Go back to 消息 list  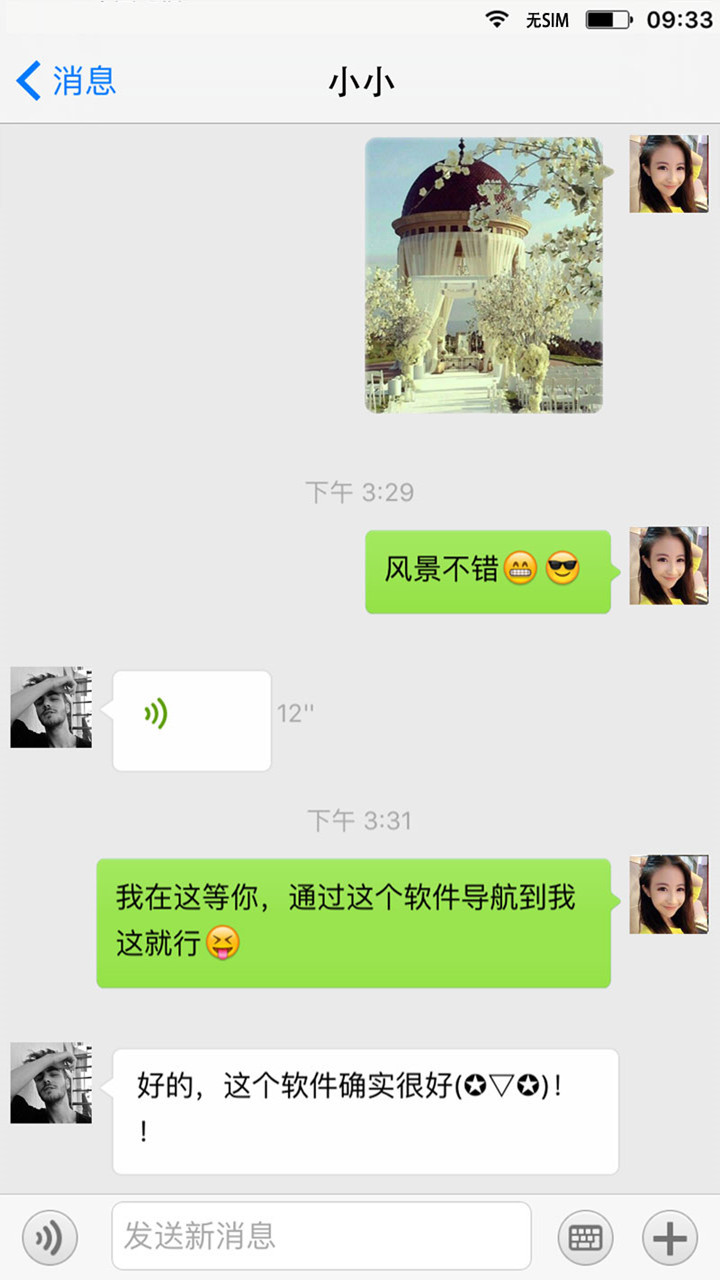(66, 80)
